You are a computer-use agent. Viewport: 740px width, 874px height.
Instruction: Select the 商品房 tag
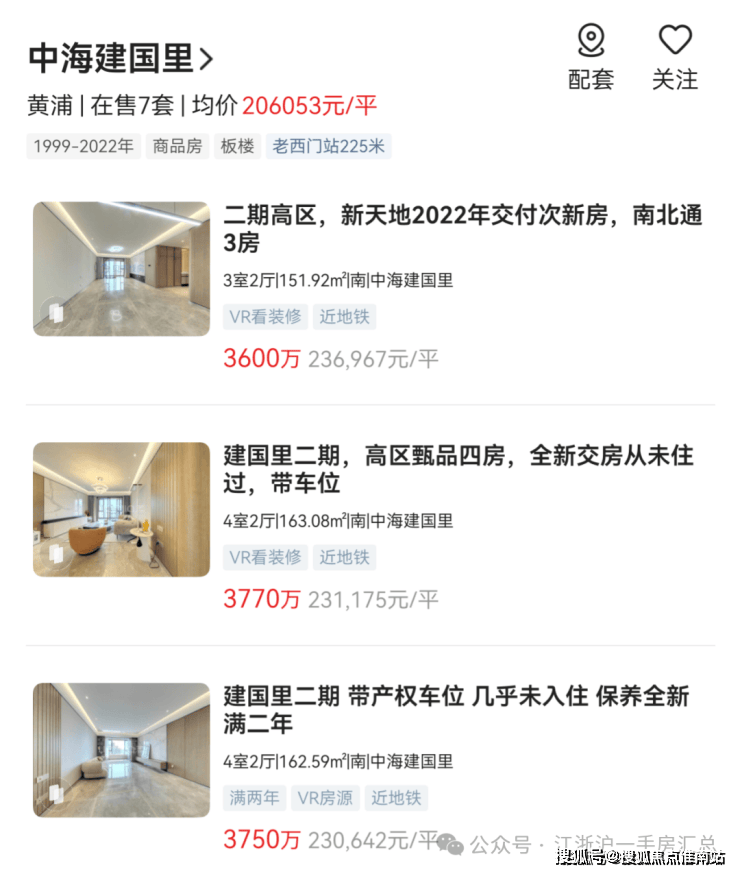(x=177, y=146)
